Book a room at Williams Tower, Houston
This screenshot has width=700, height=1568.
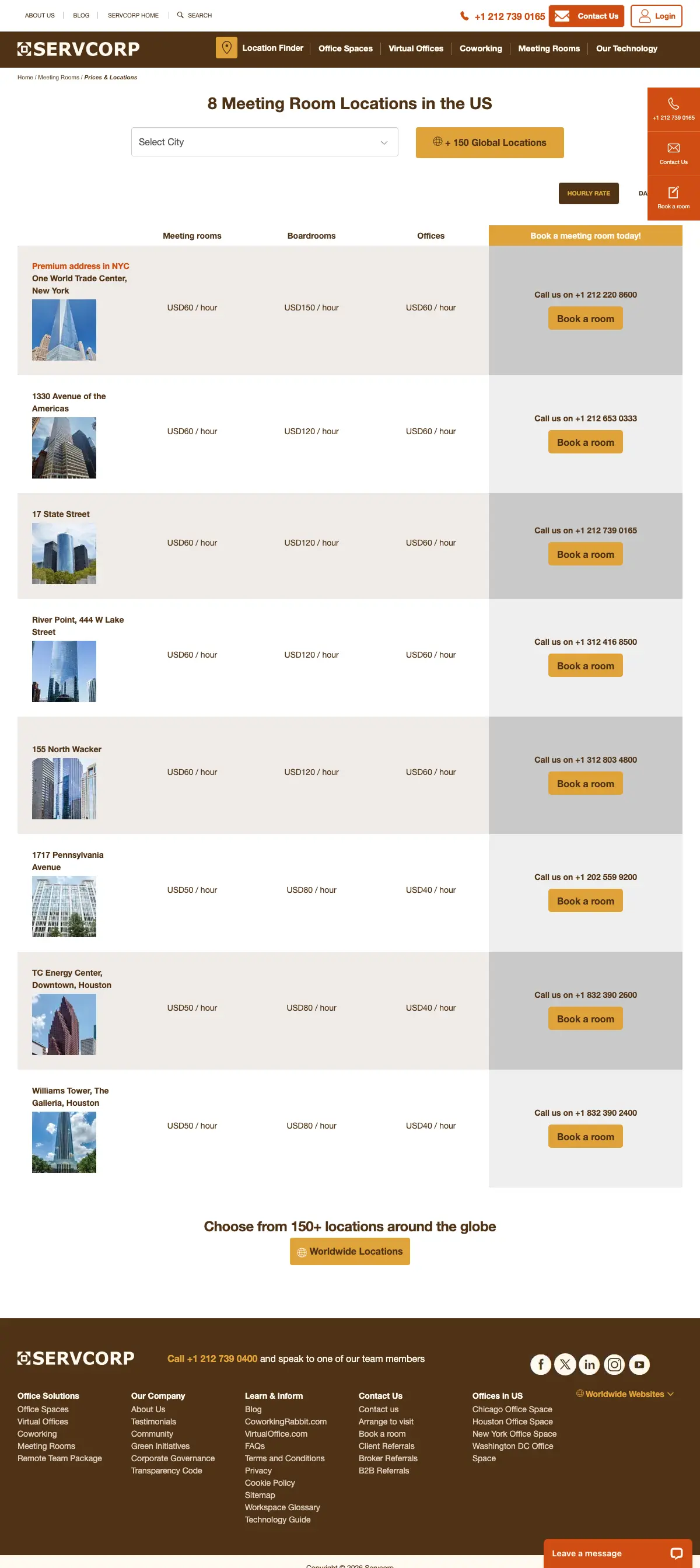tap(585, 1136)
